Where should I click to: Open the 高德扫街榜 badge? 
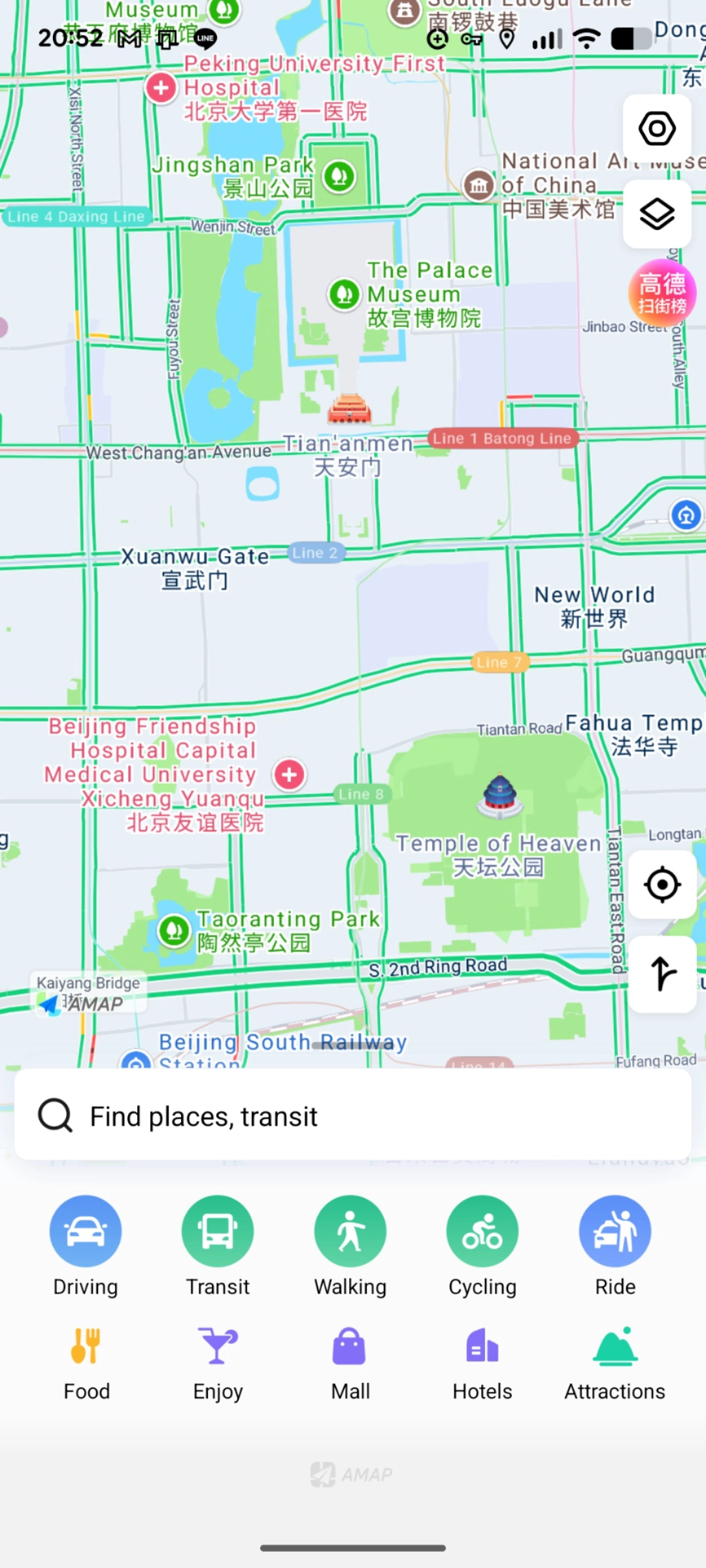click(662, 293)
